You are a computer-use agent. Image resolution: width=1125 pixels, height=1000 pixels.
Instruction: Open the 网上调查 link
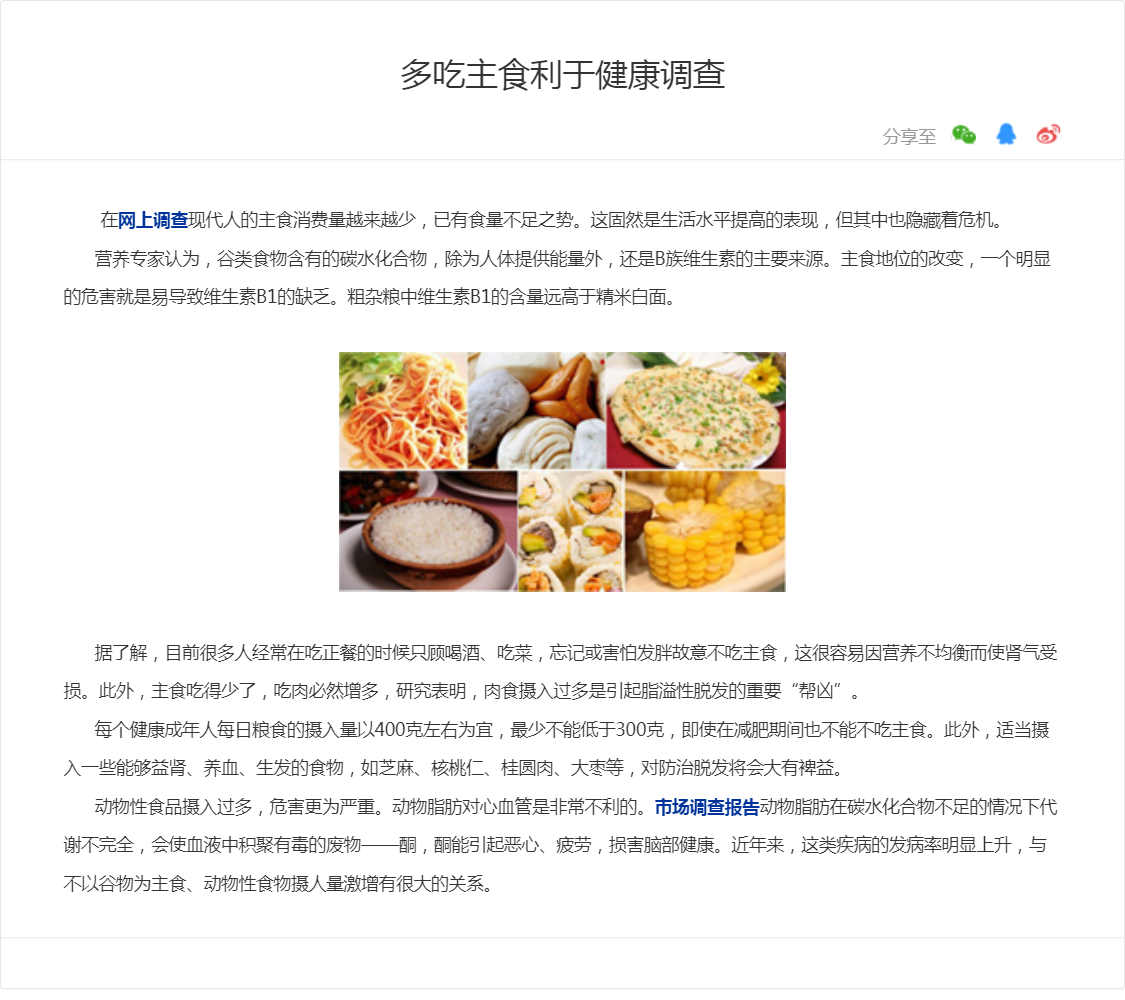tap(153, 220)
